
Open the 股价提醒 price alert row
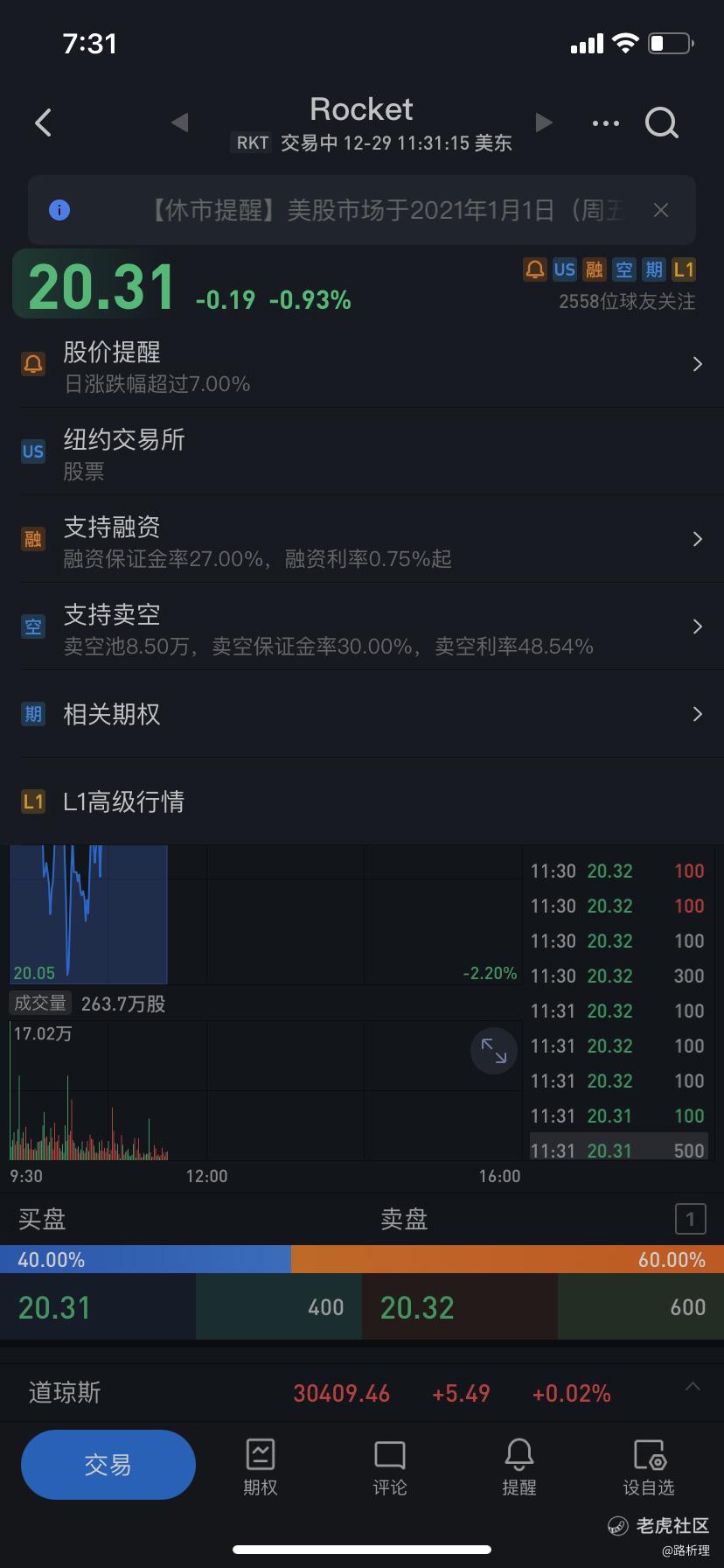coord(362,366)
